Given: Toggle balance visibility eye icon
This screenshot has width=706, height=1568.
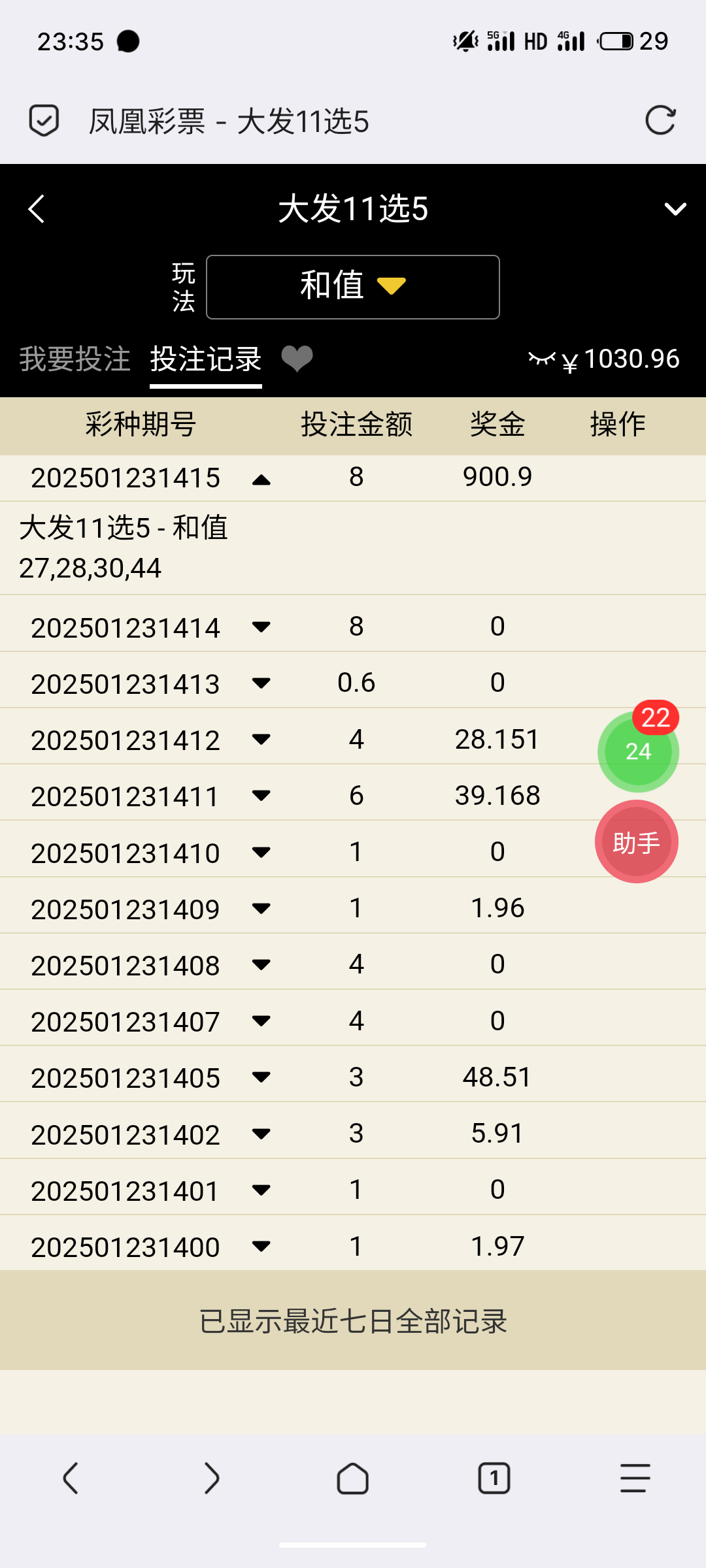Looking at the screenshot, I should coord(541,359).
